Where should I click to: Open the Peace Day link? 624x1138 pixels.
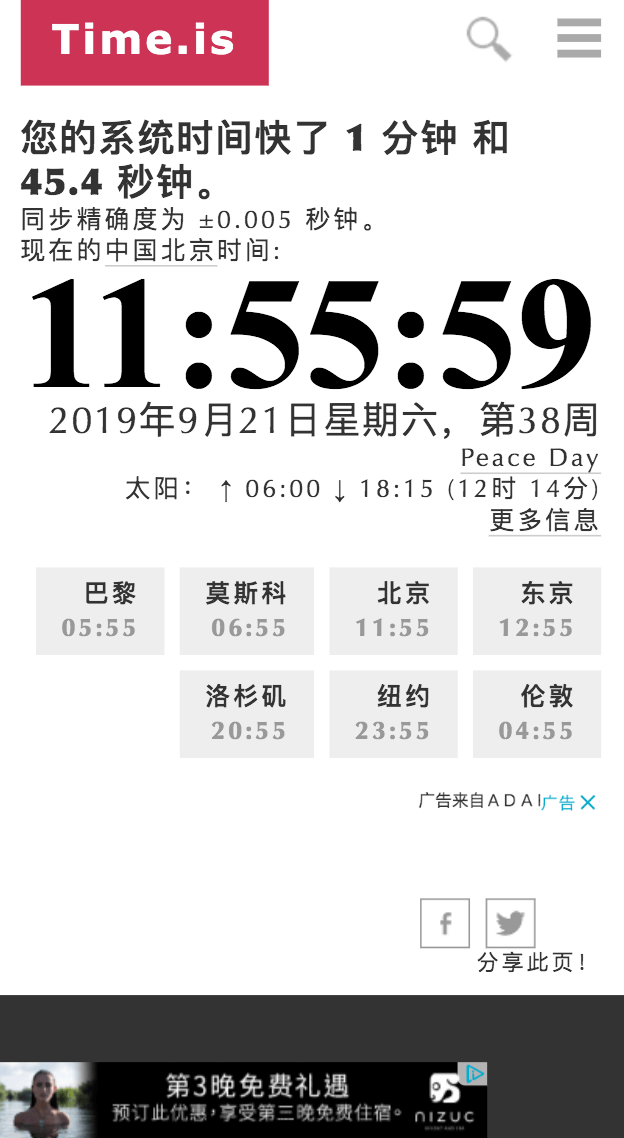pyautogui.click(x=529, y=458)
